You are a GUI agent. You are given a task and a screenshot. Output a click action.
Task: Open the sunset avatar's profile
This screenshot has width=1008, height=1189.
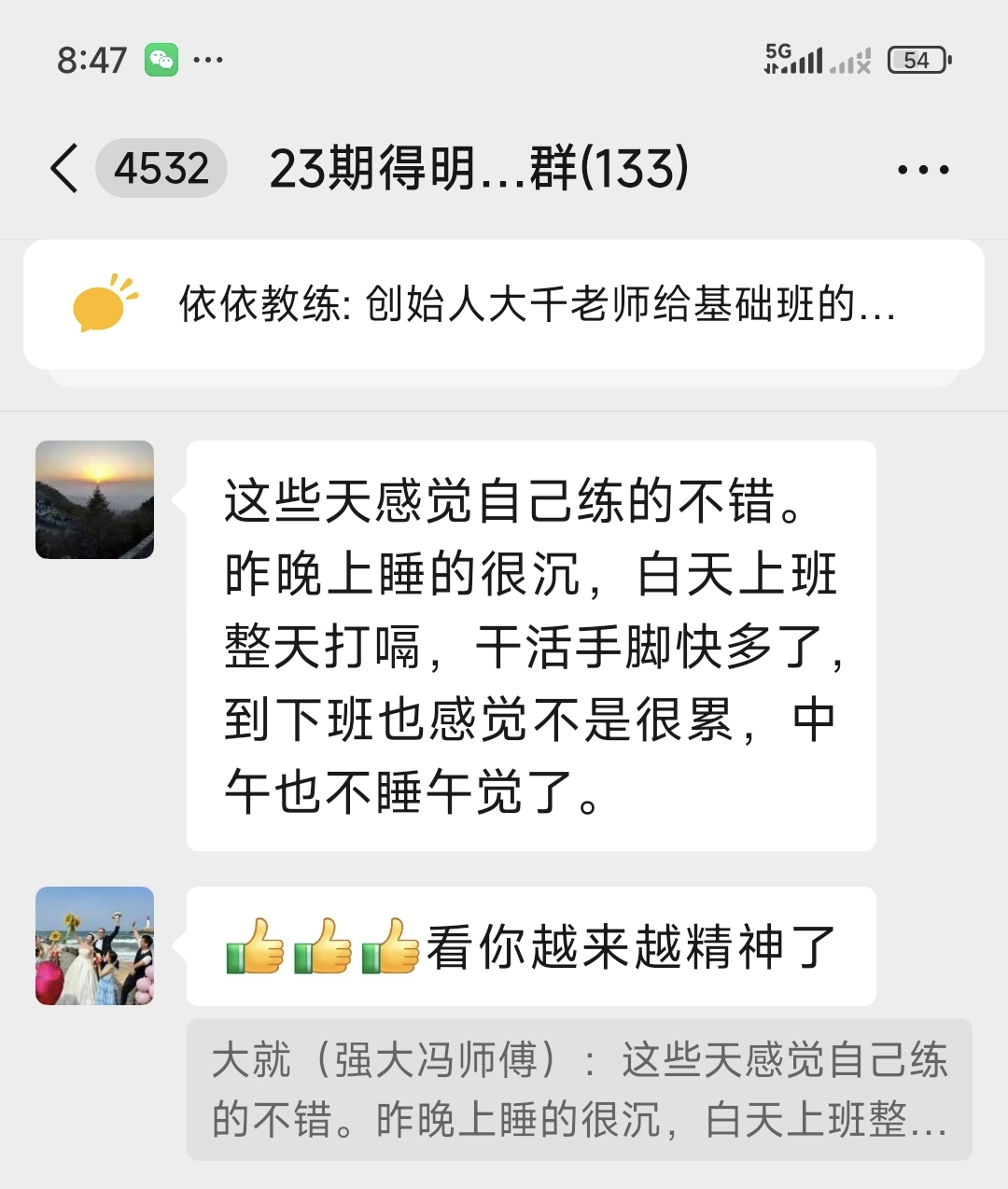coord(94,500)
